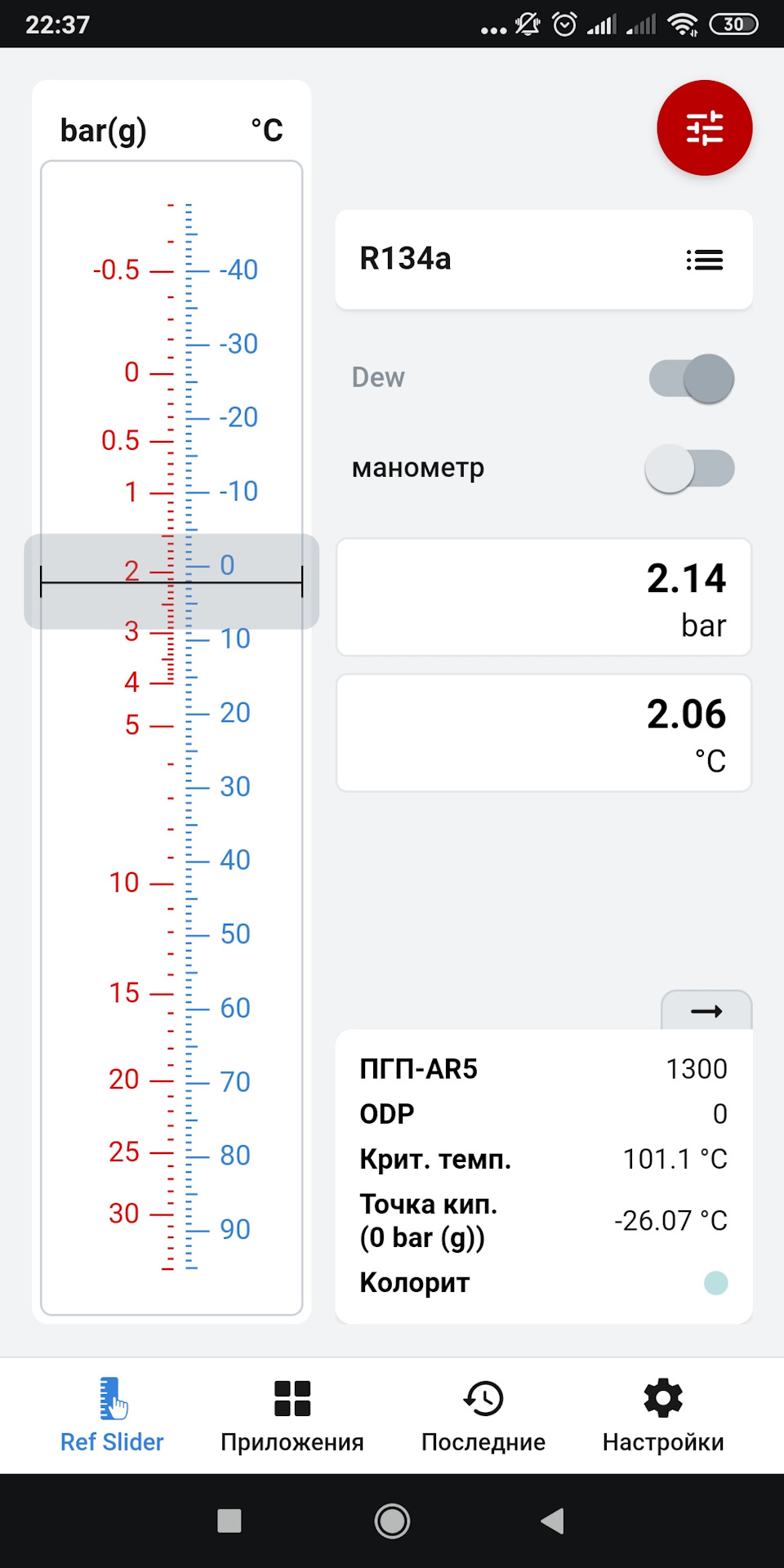
Task: Open the Приложения tab
Action: (292, 1414)
